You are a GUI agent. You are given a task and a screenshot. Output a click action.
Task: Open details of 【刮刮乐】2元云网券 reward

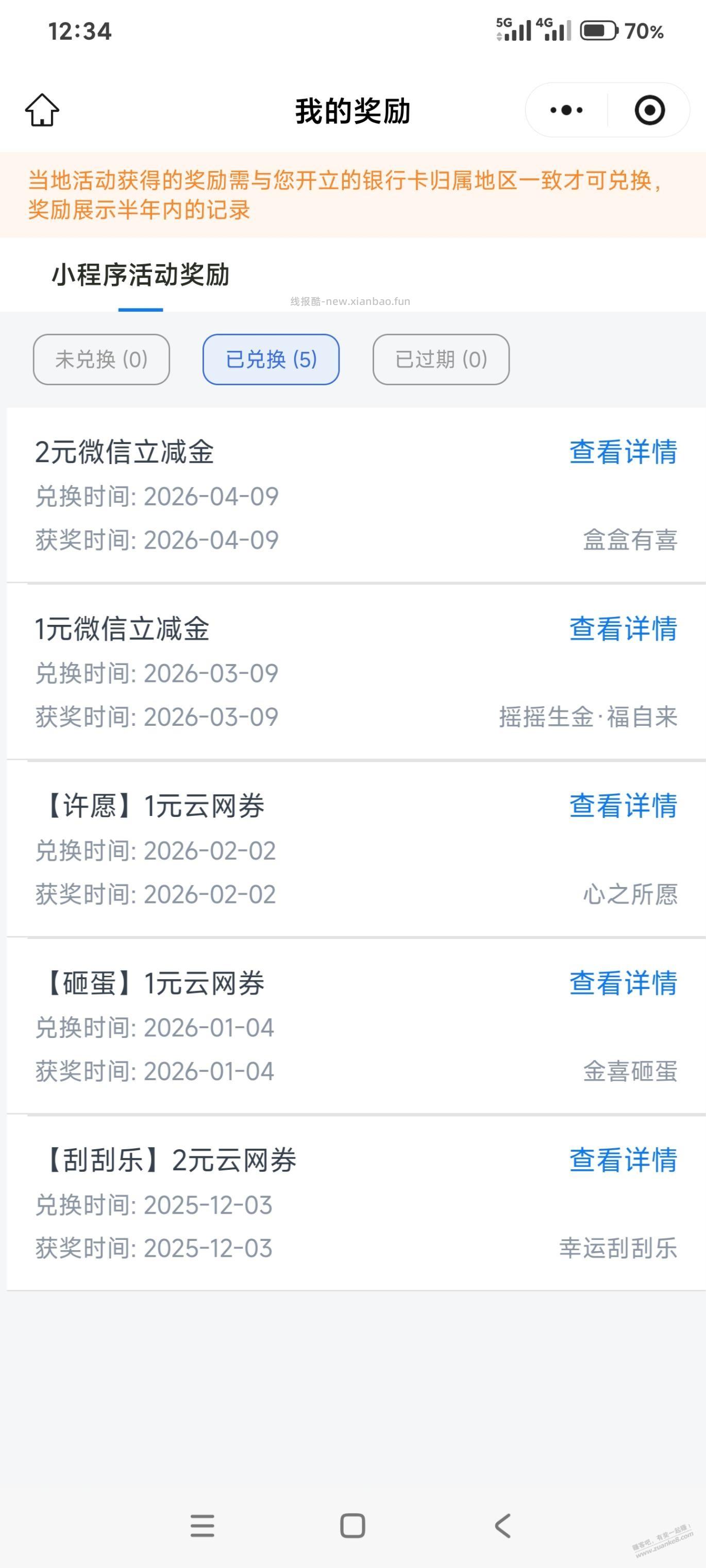pyautogui.click(x=622, y=1159)
